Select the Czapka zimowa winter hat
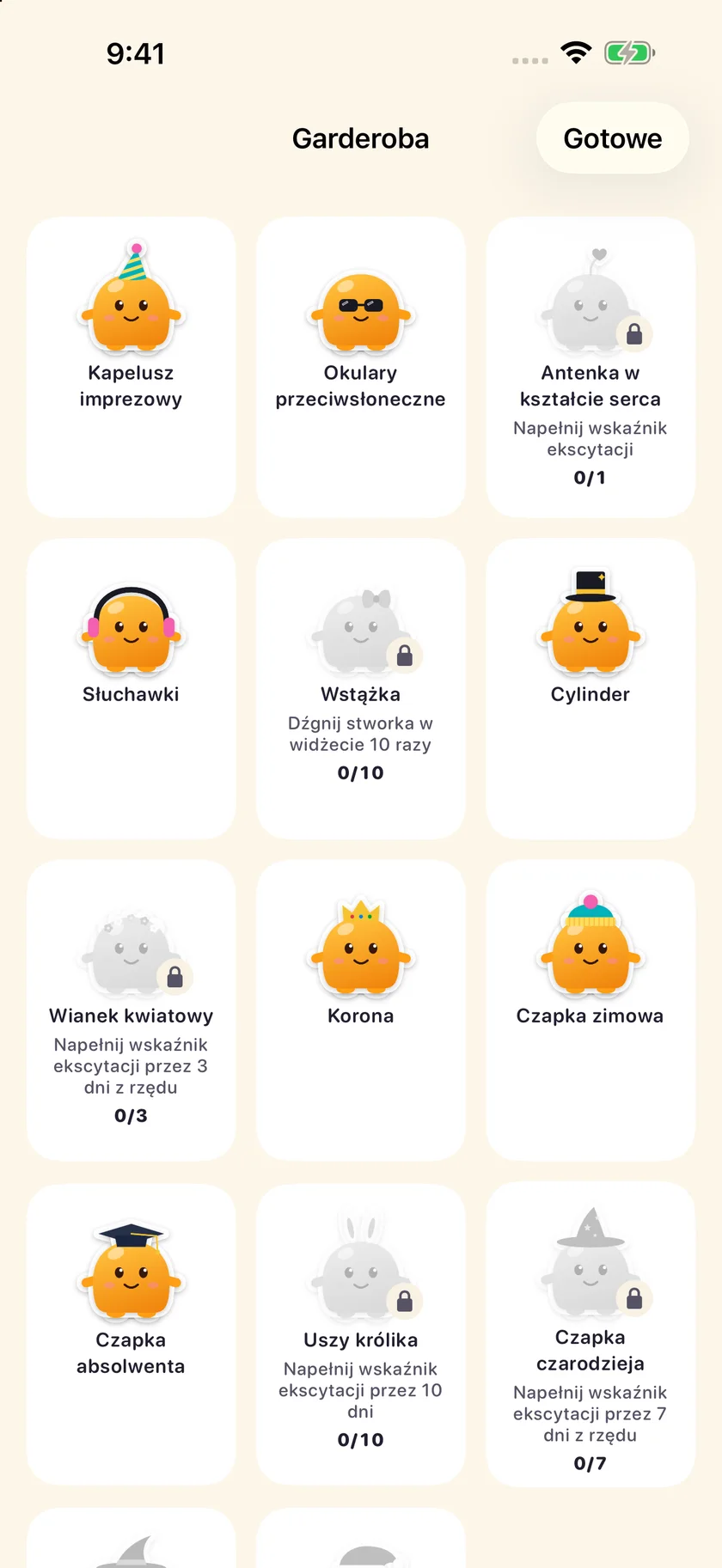Viewport: 722px width, 1568px height. tap(590, 1010)
